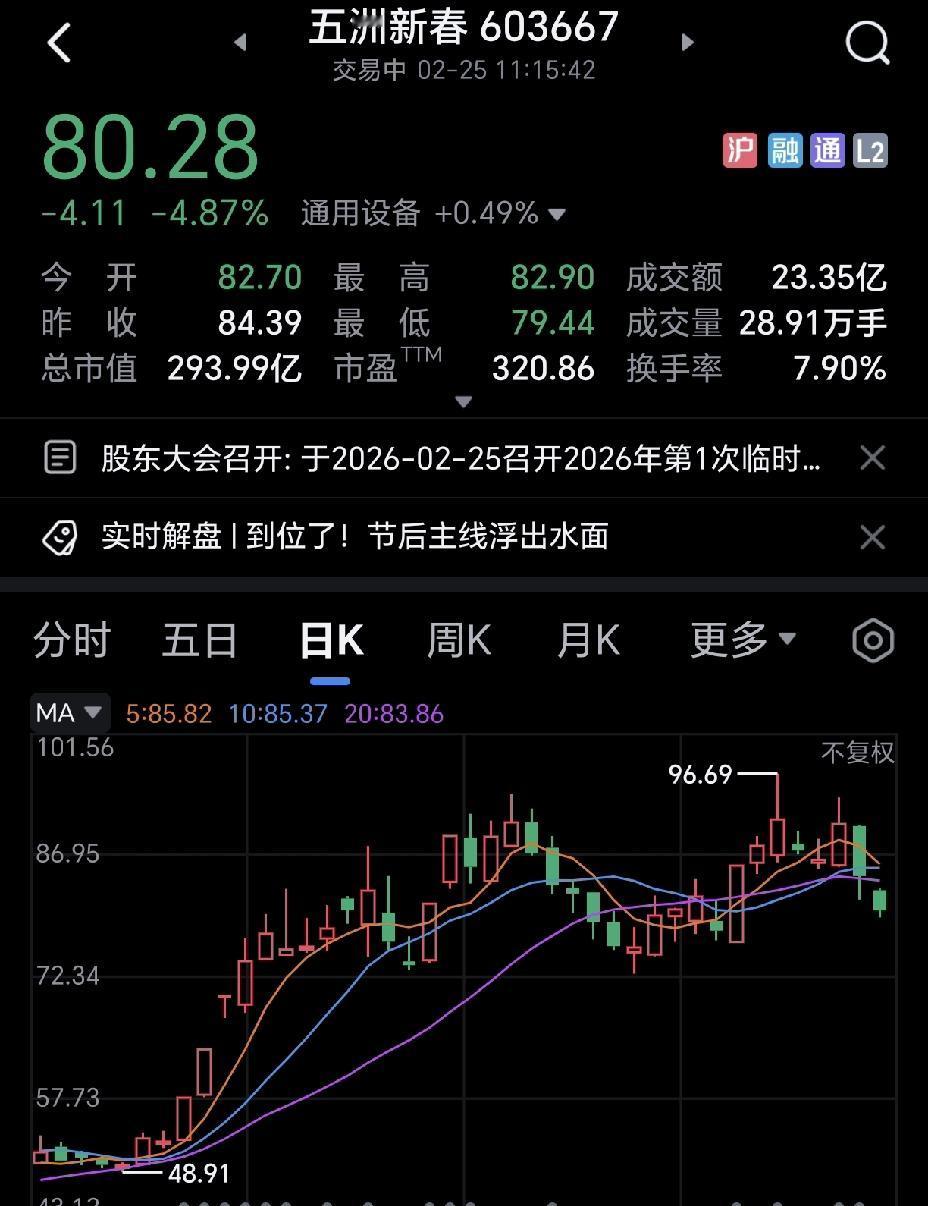Expand the 通用设备 sector dropdown
Image resolution: width=928 pixels, height=1206 pixels.
point(430,214)
